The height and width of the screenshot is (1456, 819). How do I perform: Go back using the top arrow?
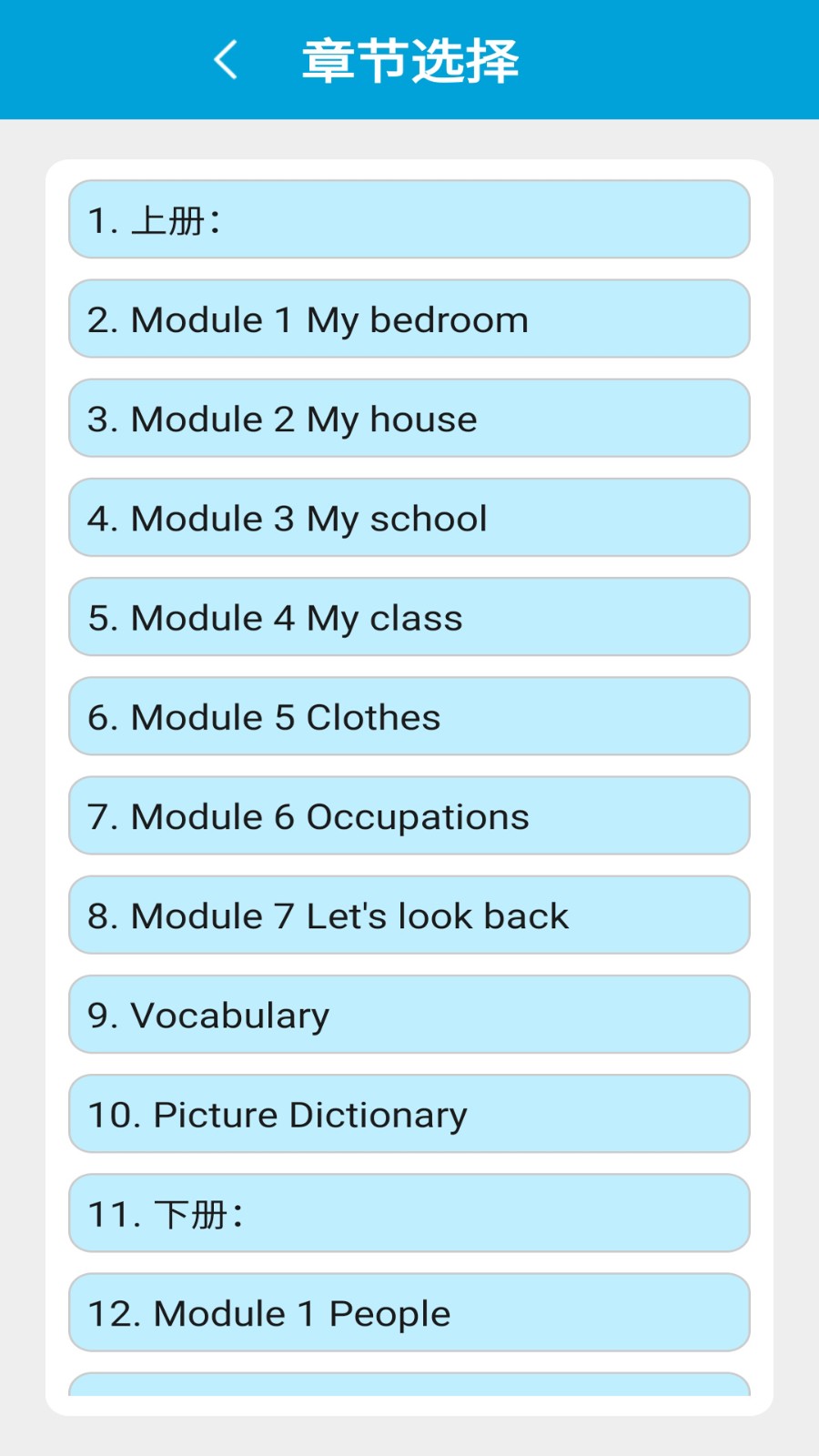coord(226,60)
